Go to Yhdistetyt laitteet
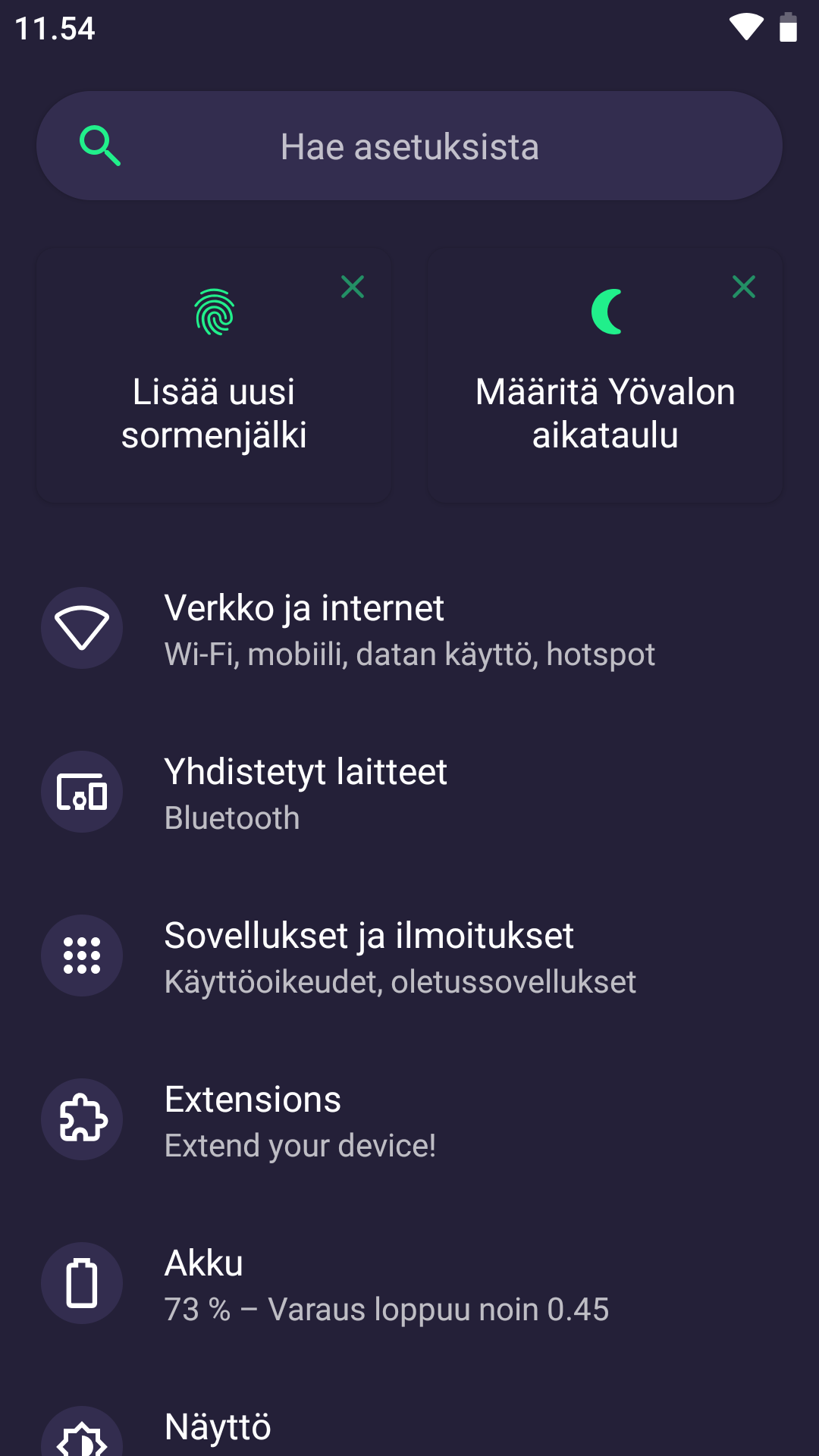Screen dimensions: 819x1456 point(409,792)
